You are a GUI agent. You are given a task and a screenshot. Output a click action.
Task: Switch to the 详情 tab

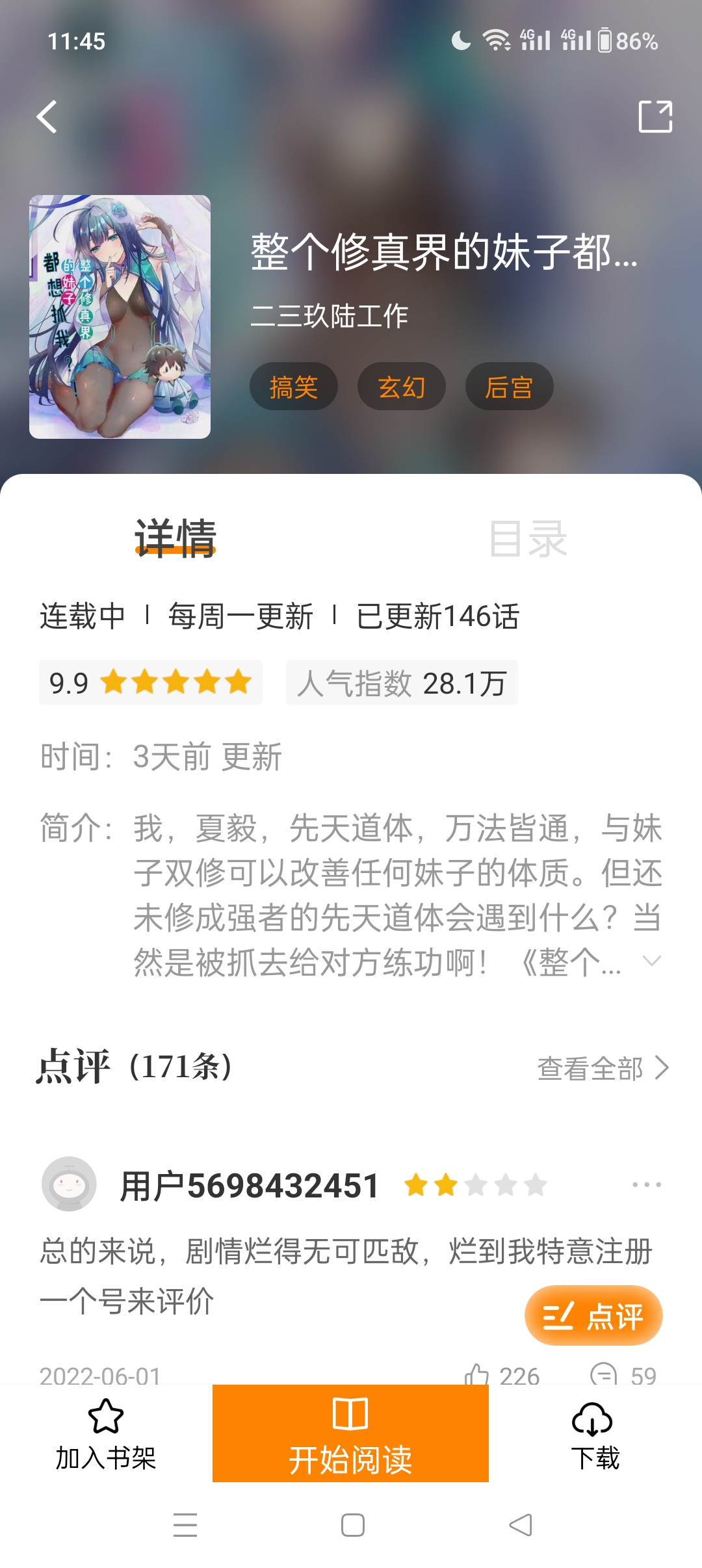[175, 538]
